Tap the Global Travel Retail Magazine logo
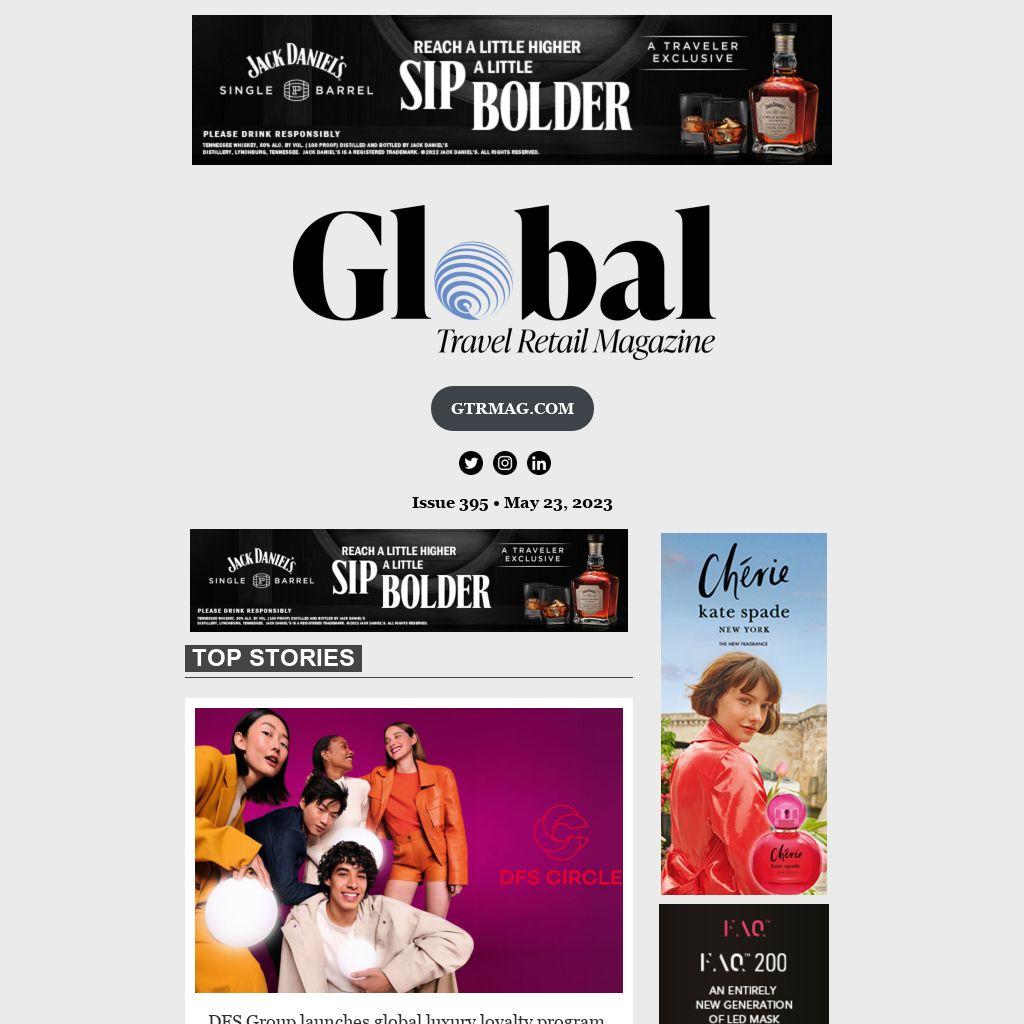 [504, 282]
